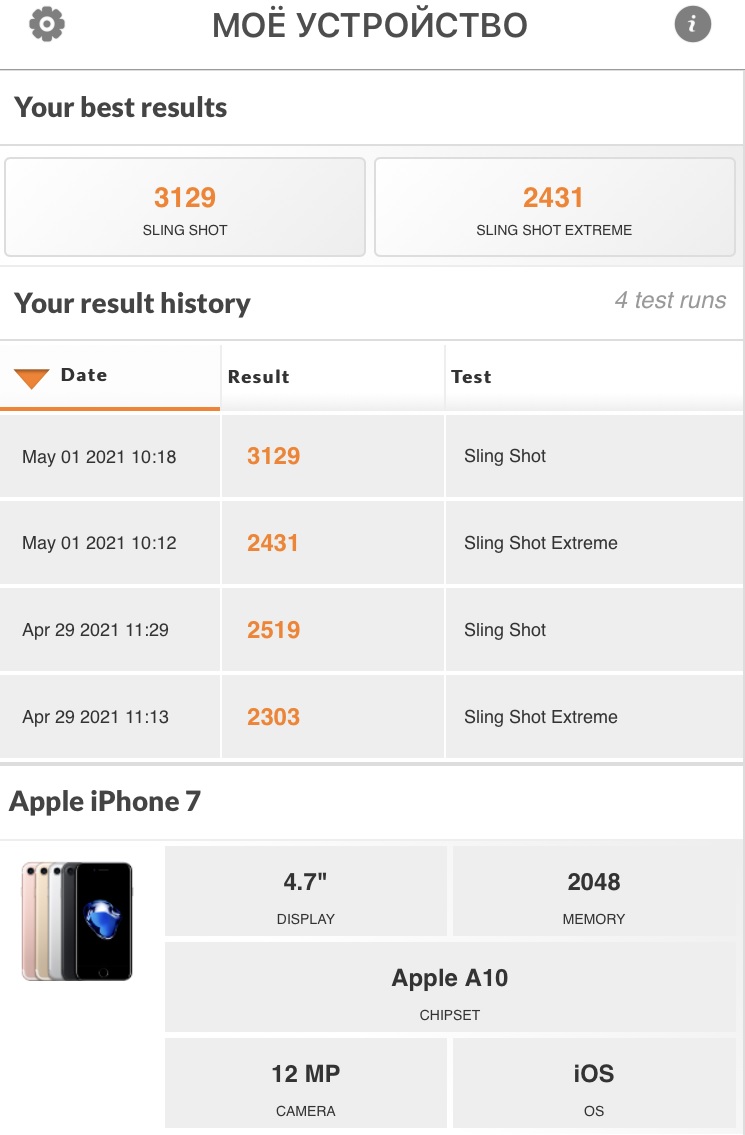Screen dimensions: 745x1135
Task: Open the best Sling Shot Extreme result card
Action: click(x=554, y=207)
